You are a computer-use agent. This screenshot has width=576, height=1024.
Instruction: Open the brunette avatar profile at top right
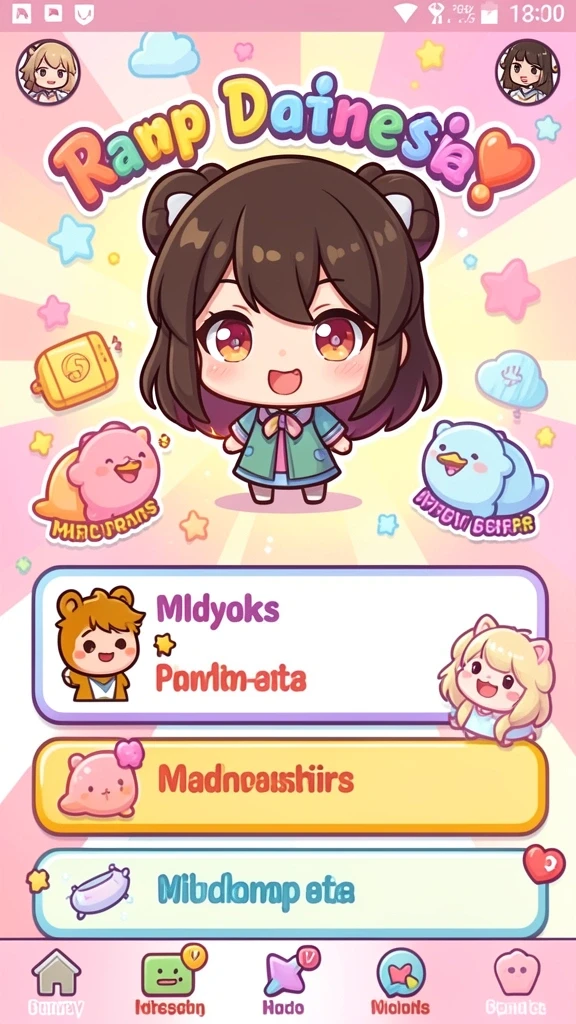528,71
